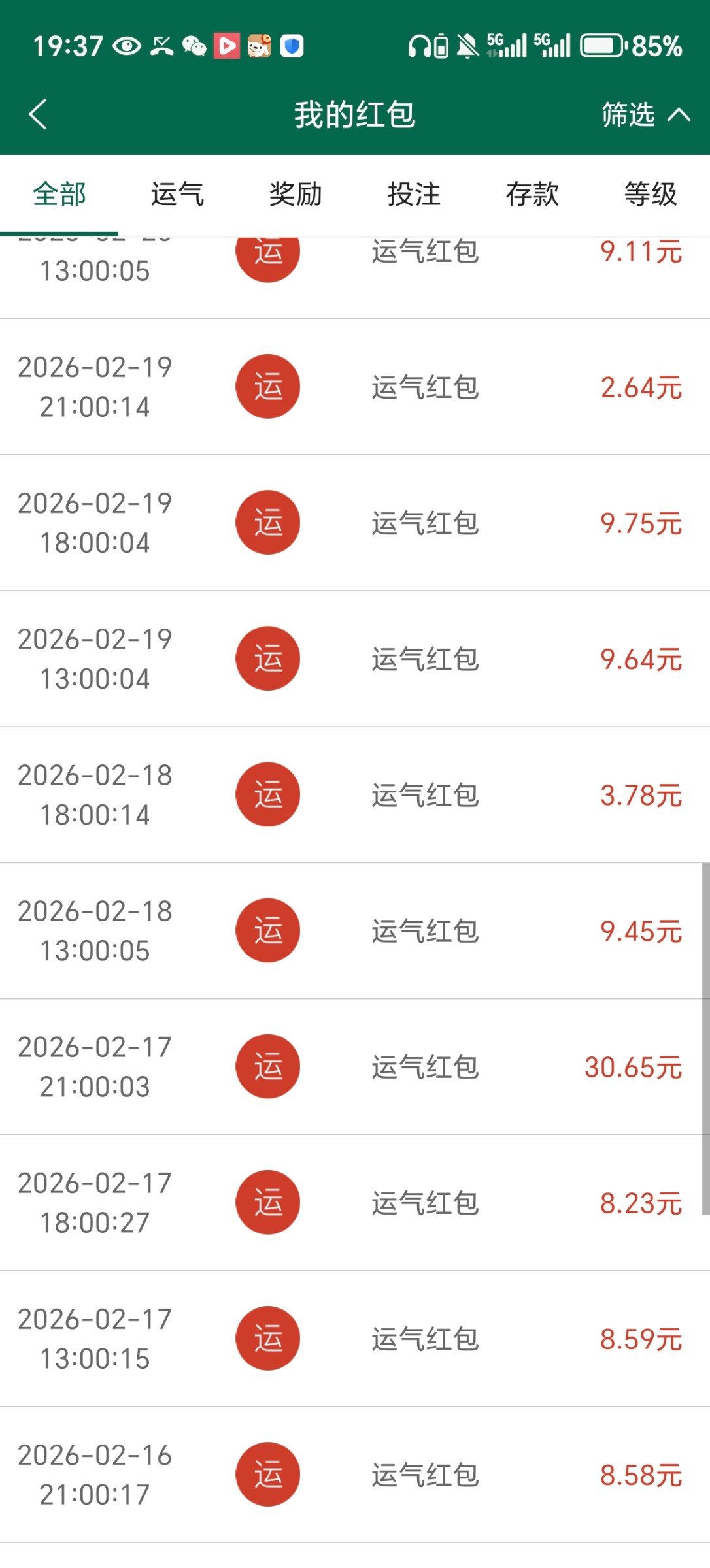View the 等级 red packets
This screenshot has height=1568, width=710.
[651, 193]
